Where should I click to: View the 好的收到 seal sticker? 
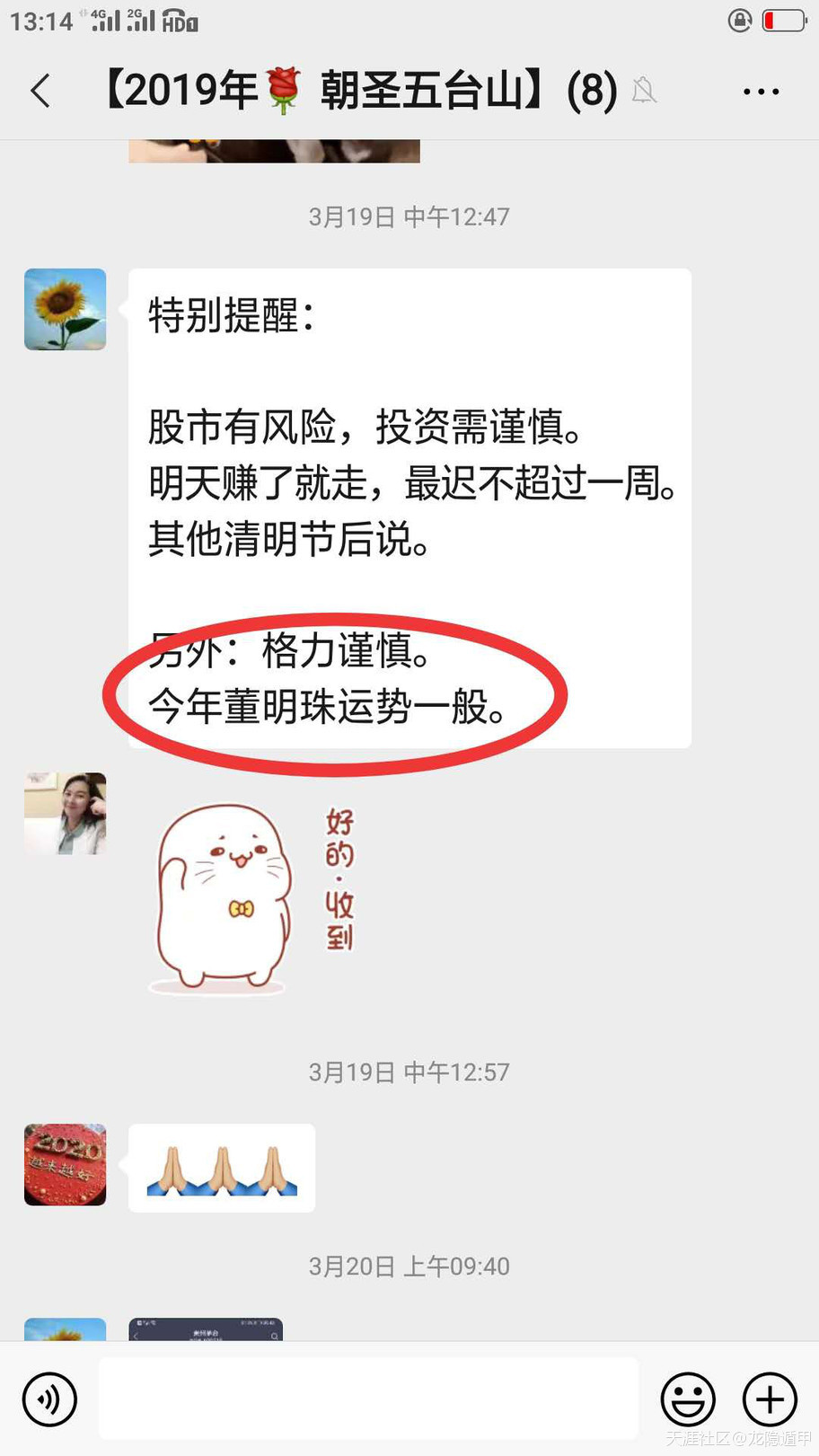(x=251, y=898)
